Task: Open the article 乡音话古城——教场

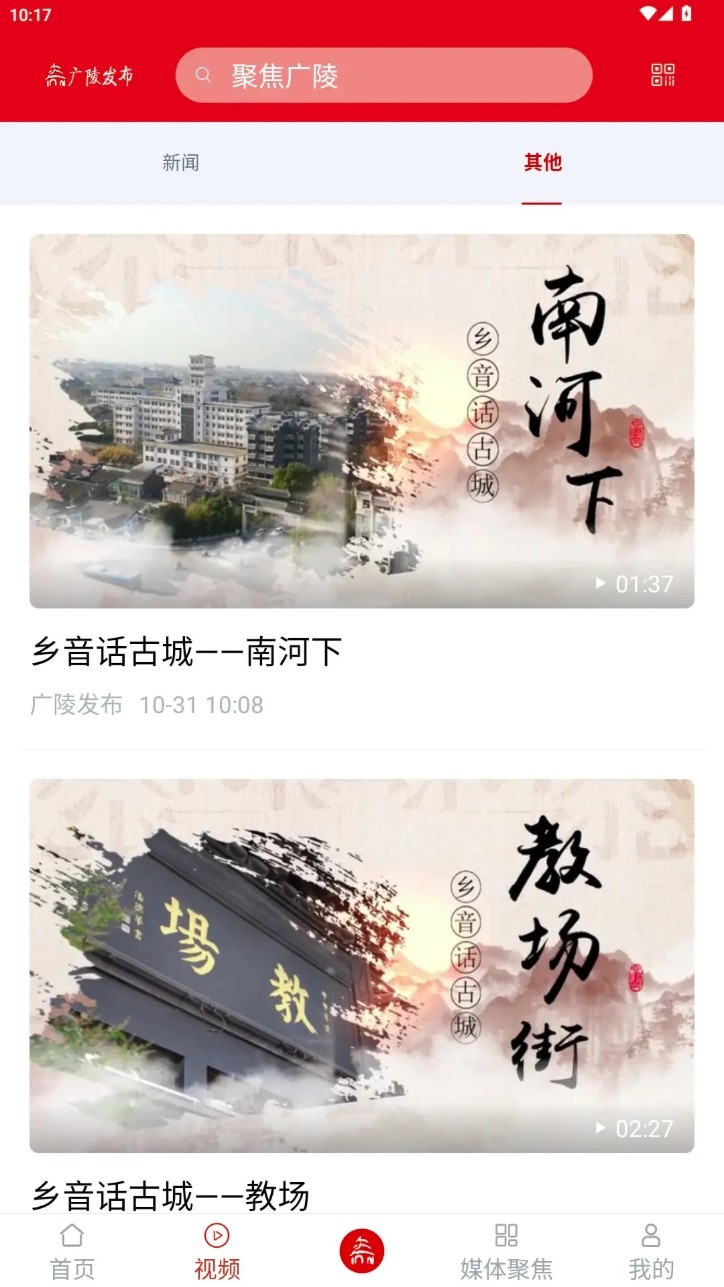Action: [172, 1191]
